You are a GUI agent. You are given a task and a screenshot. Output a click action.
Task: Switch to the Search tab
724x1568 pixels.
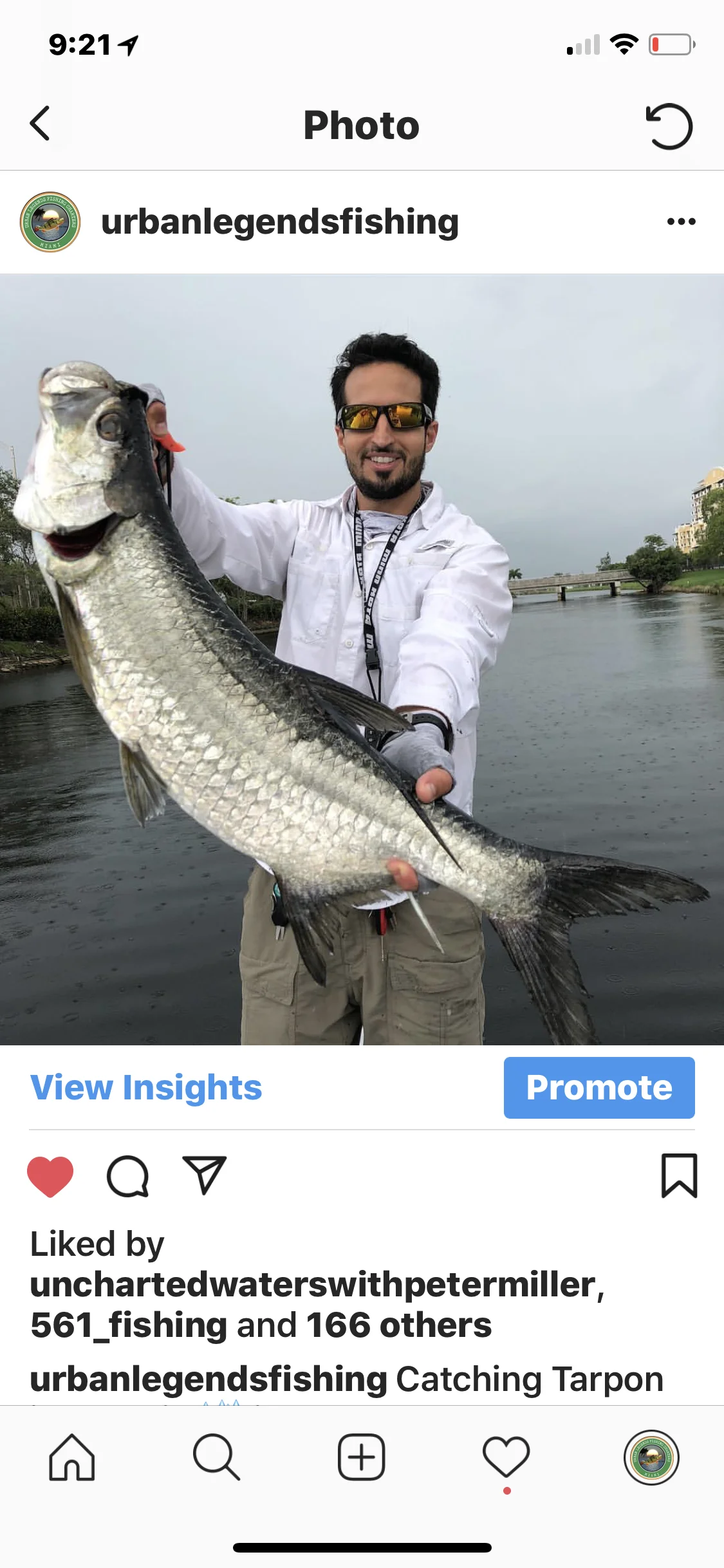[x=217, y=1457]
